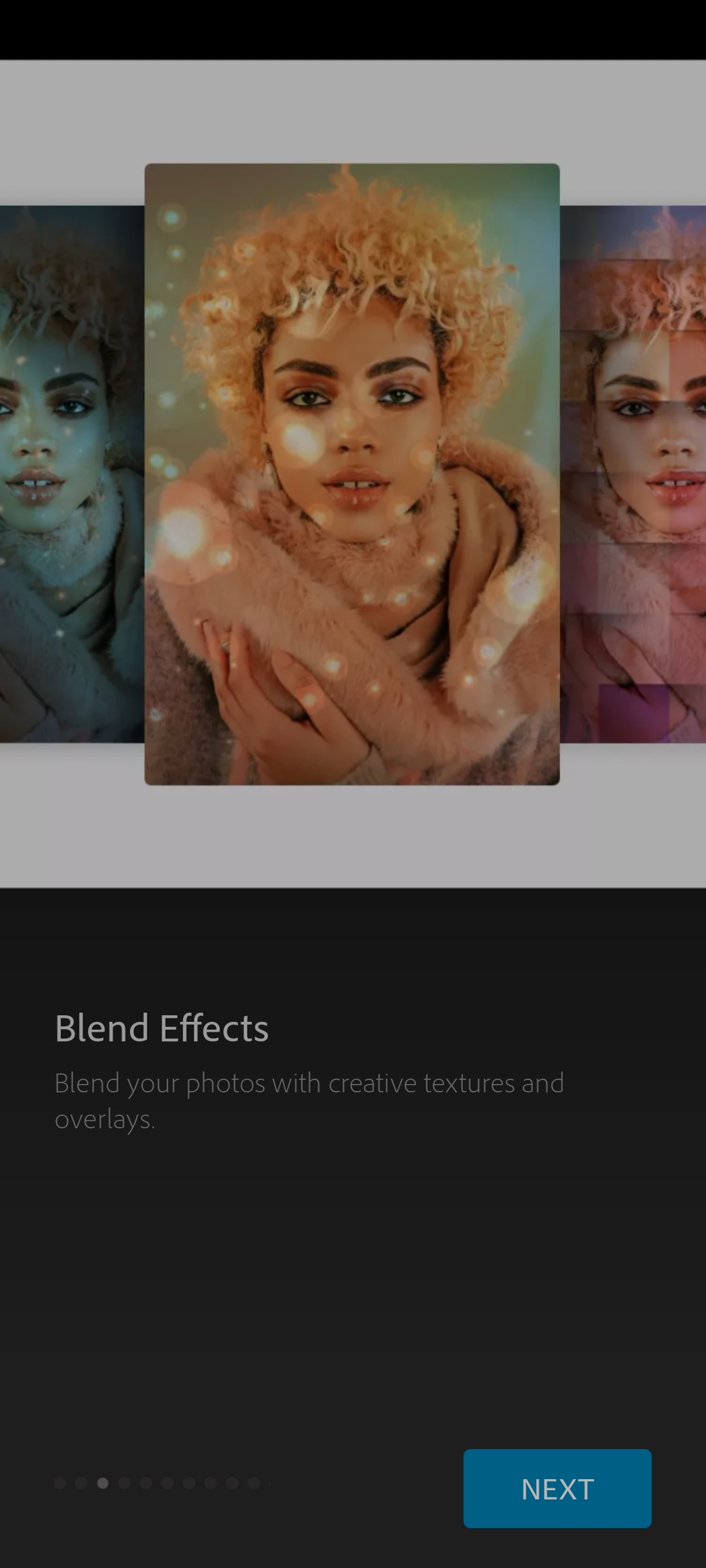Tap the NEXT button
706x1568 pixels.
click(557, 1489)
